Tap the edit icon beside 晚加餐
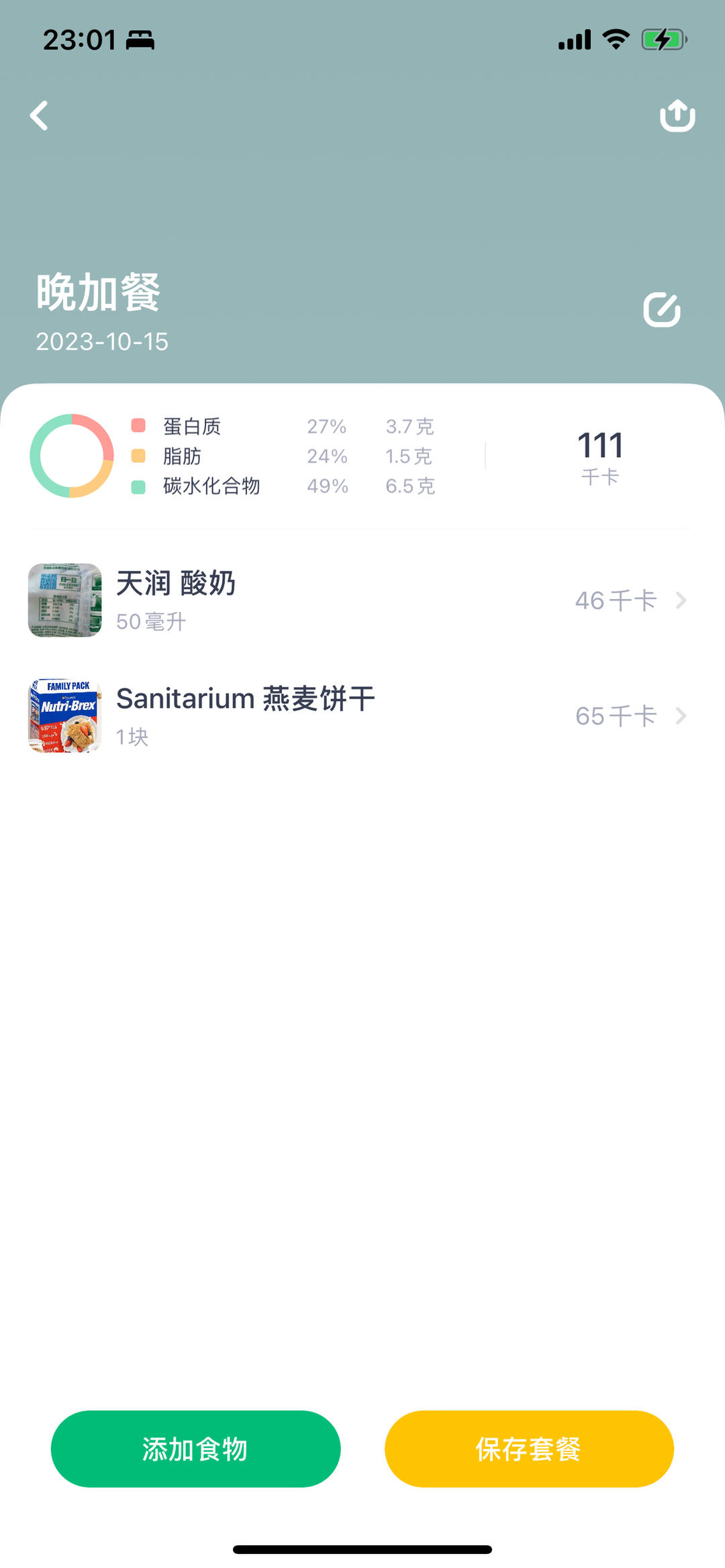Image resolution: width=725 pixels, height=1568 pixels. click(661, 309)
